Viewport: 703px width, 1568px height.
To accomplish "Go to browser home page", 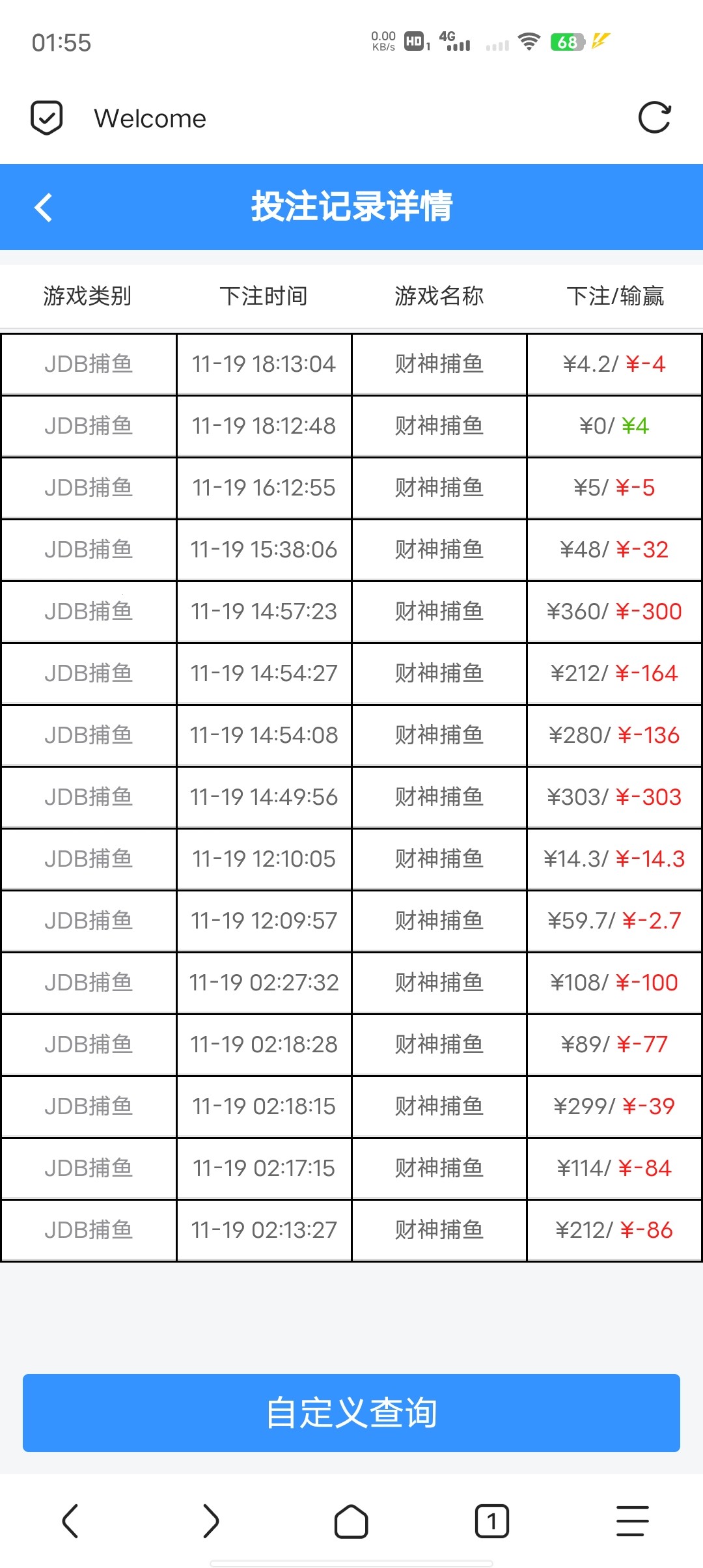I will click(x=351, y=1521).
